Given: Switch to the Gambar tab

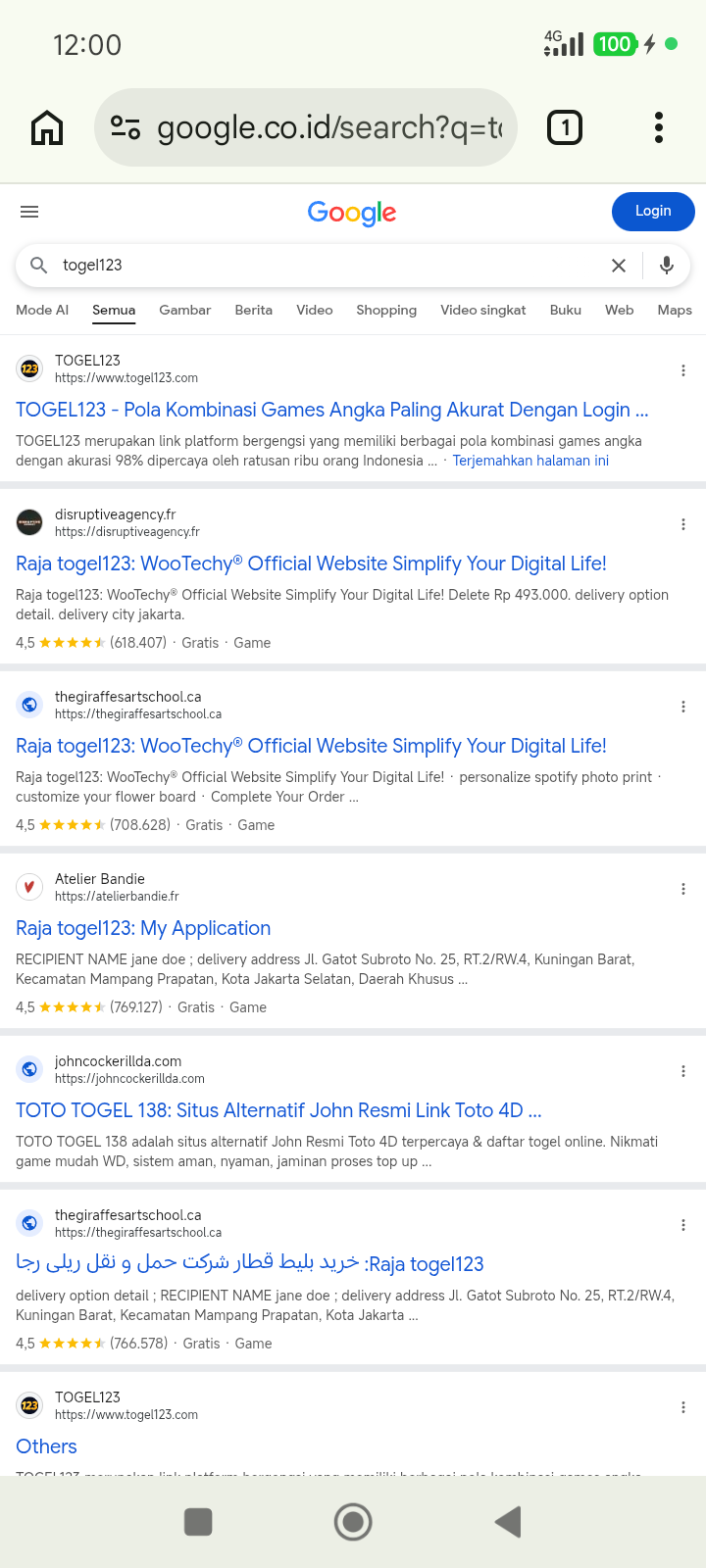Looking at the screenshot, I should (x=185, y=310).
